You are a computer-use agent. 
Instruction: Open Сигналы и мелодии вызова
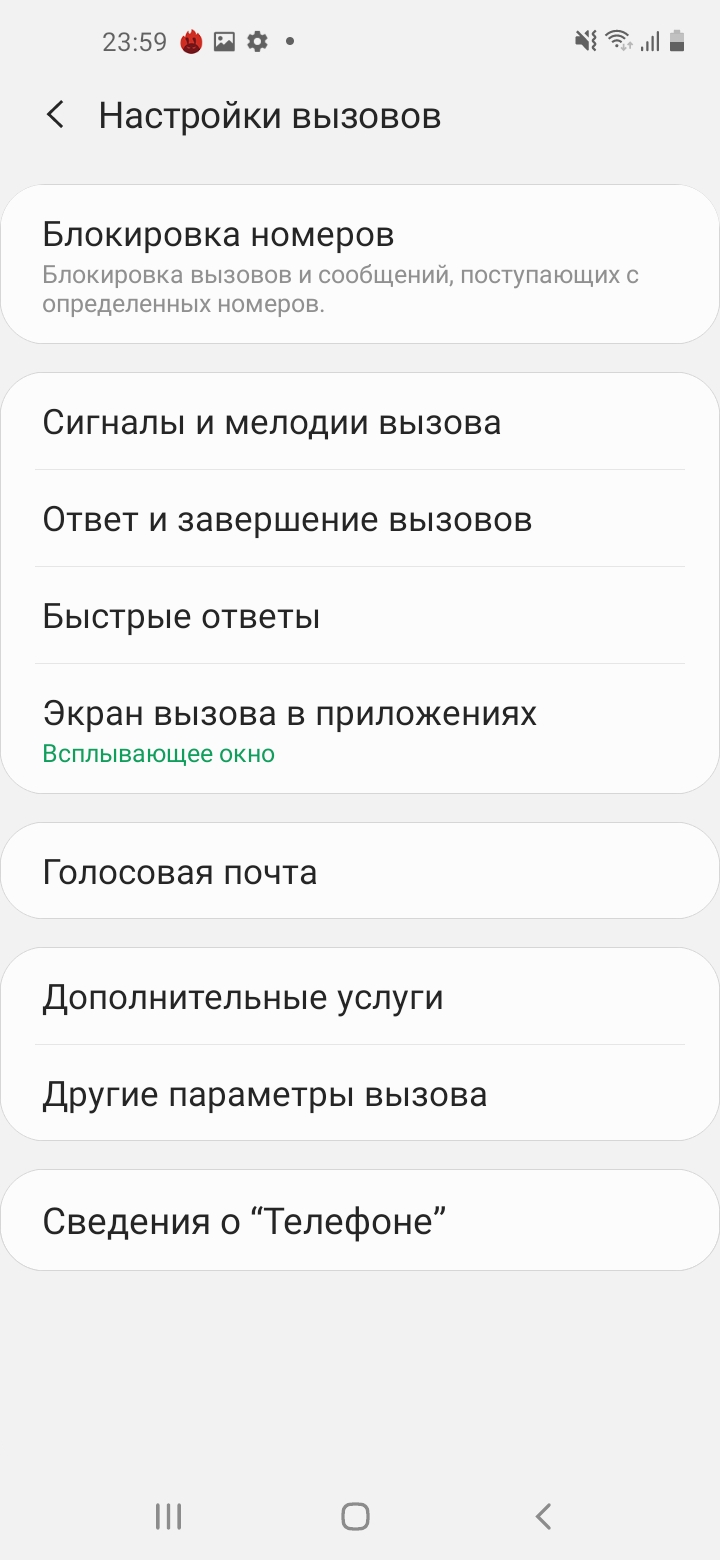coord(360,422)
